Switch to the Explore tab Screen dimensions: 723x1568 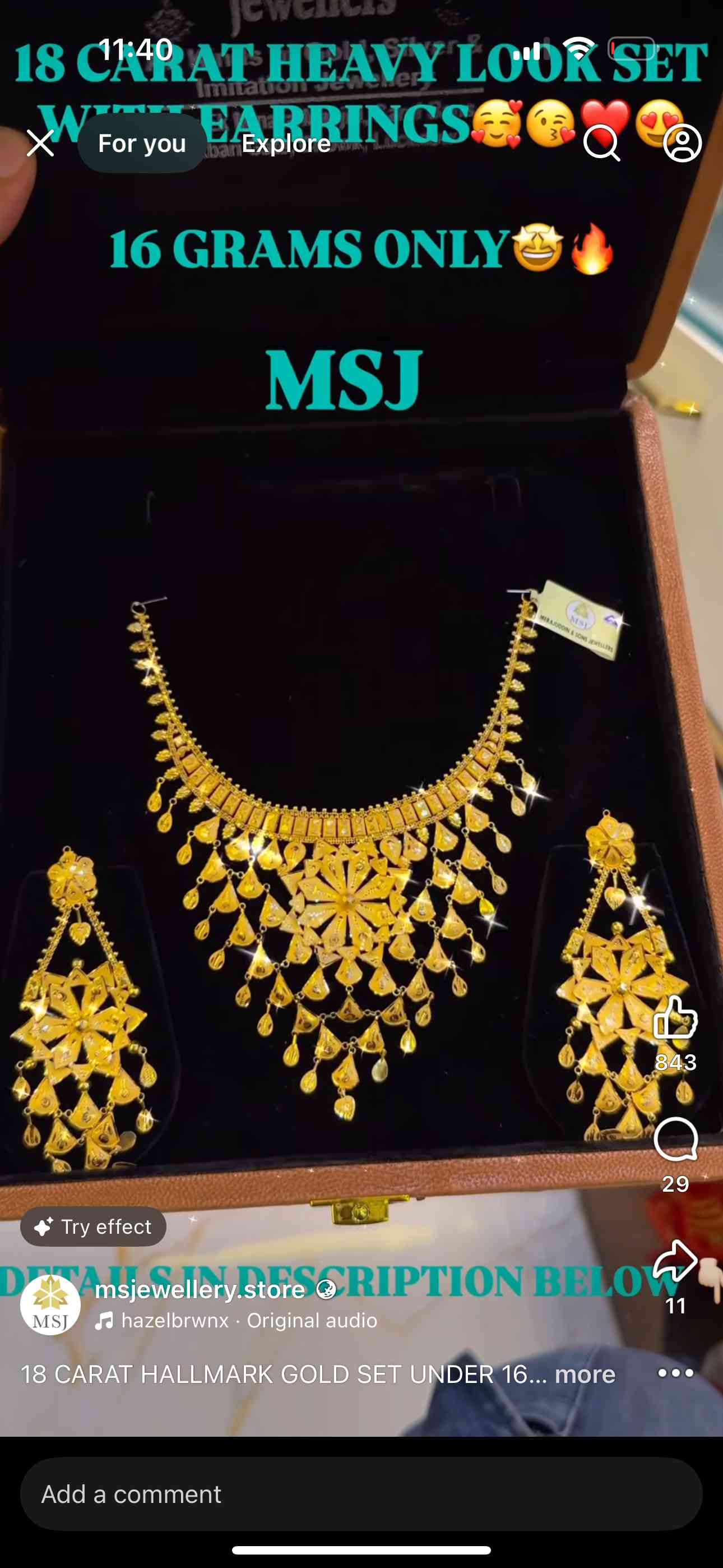286,144
